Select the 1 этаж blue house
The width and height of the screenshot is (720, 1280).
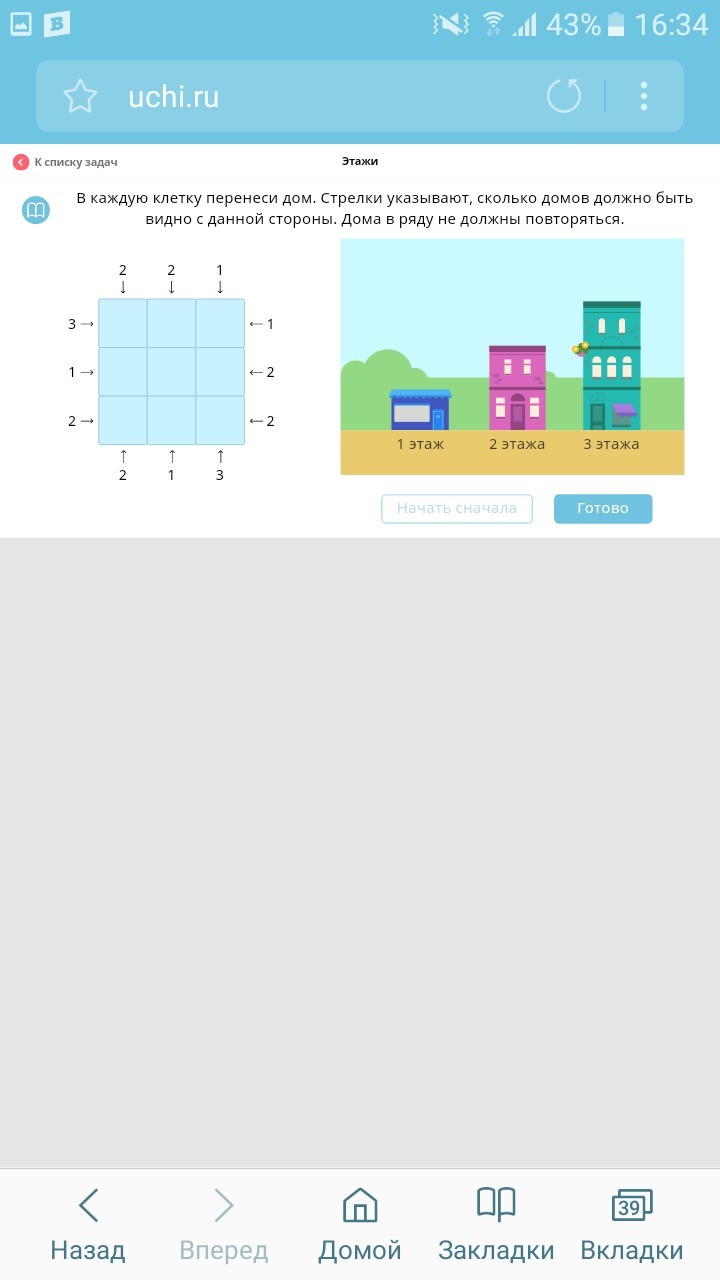coord(420,409)
